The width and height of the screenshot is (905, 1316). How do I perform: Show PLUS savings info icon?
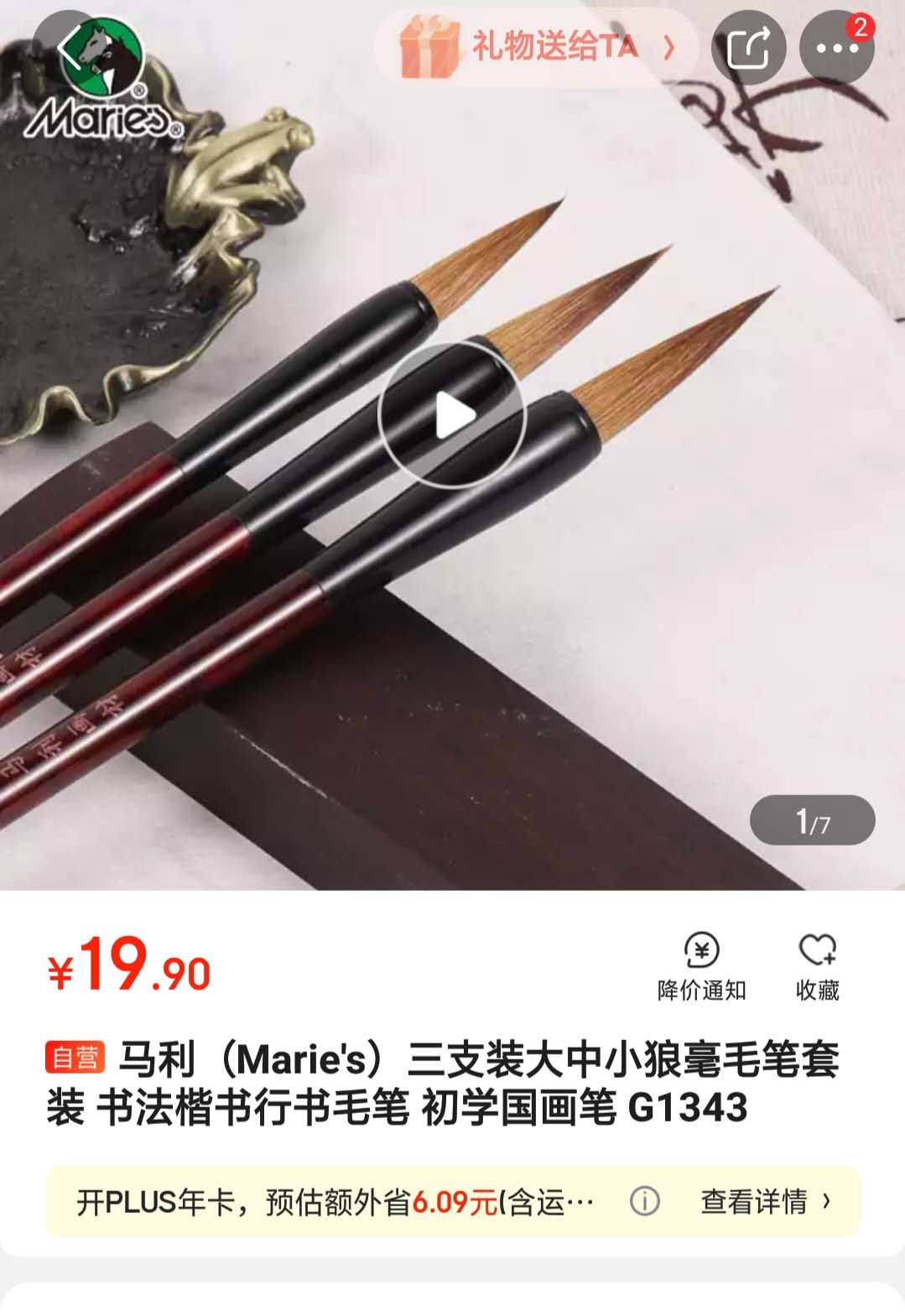click(644, 1201)
